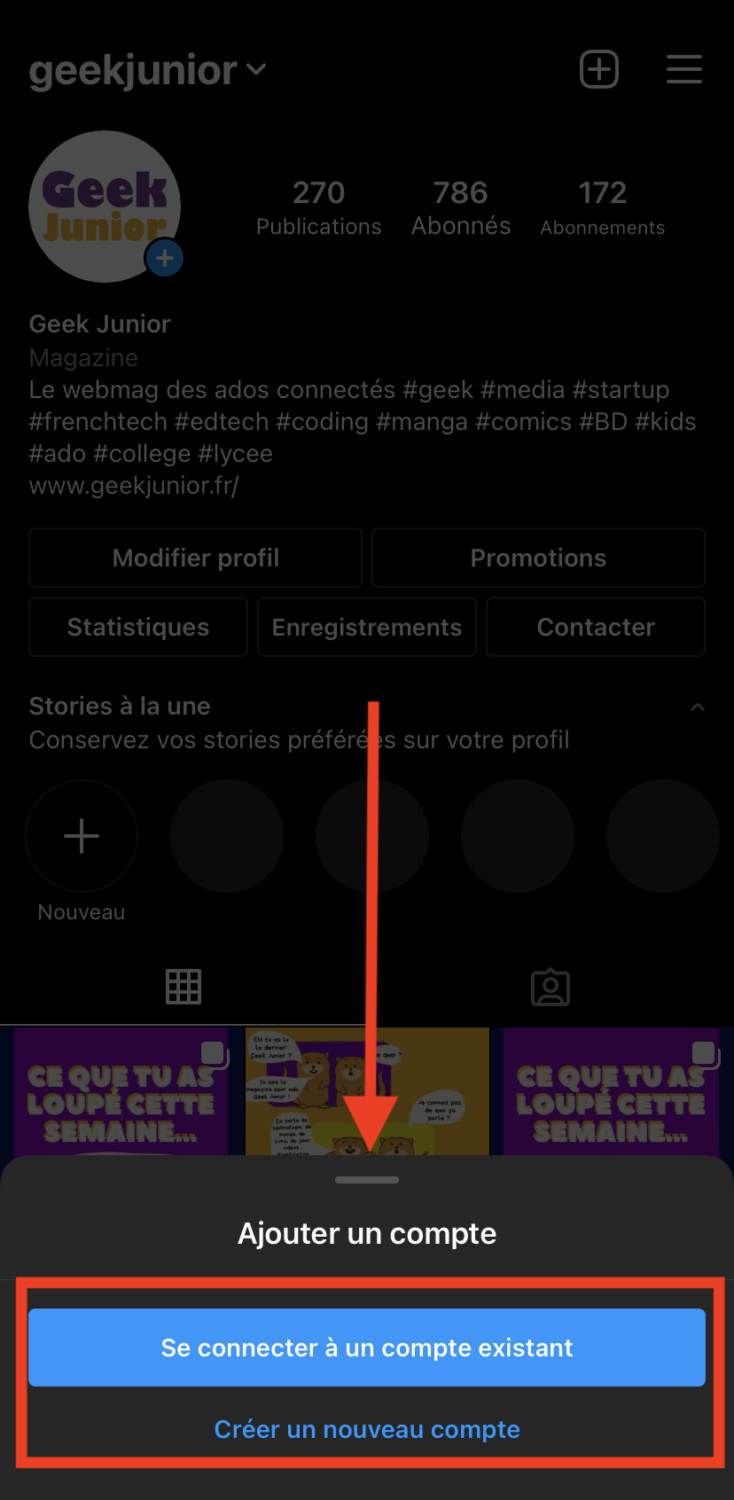Choose Créer un nouveau compte

(367, 1429)
